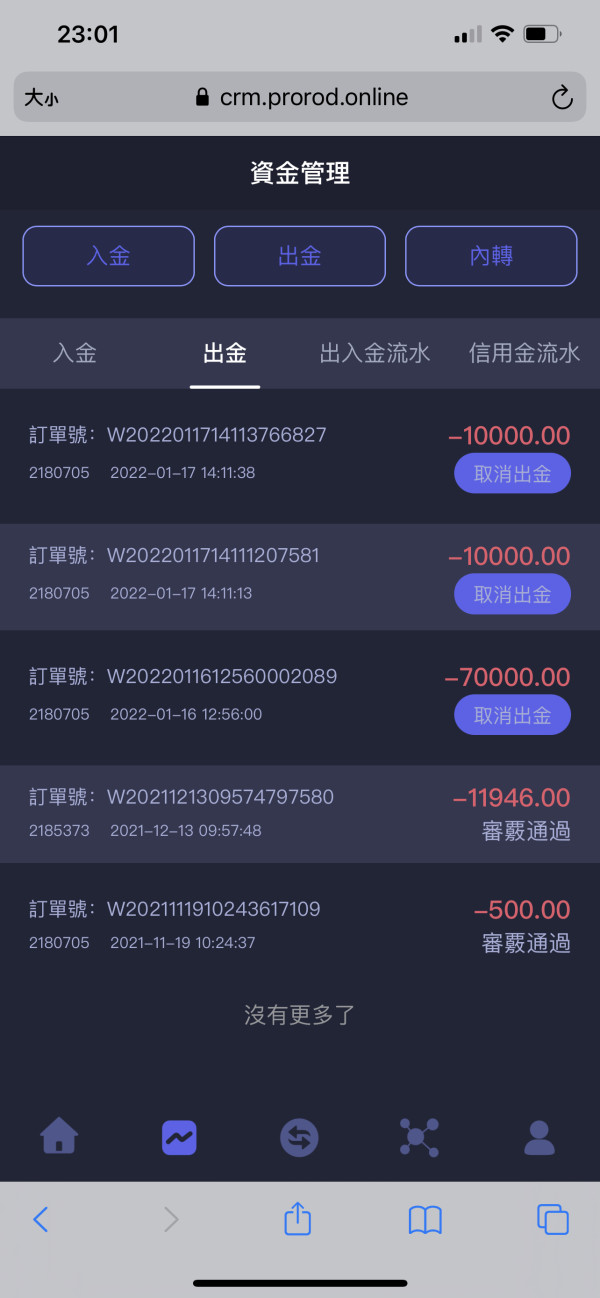600x1298 pixels.
Task: Open the 信用金流水 tab
Action: click(x=525, y=353)
